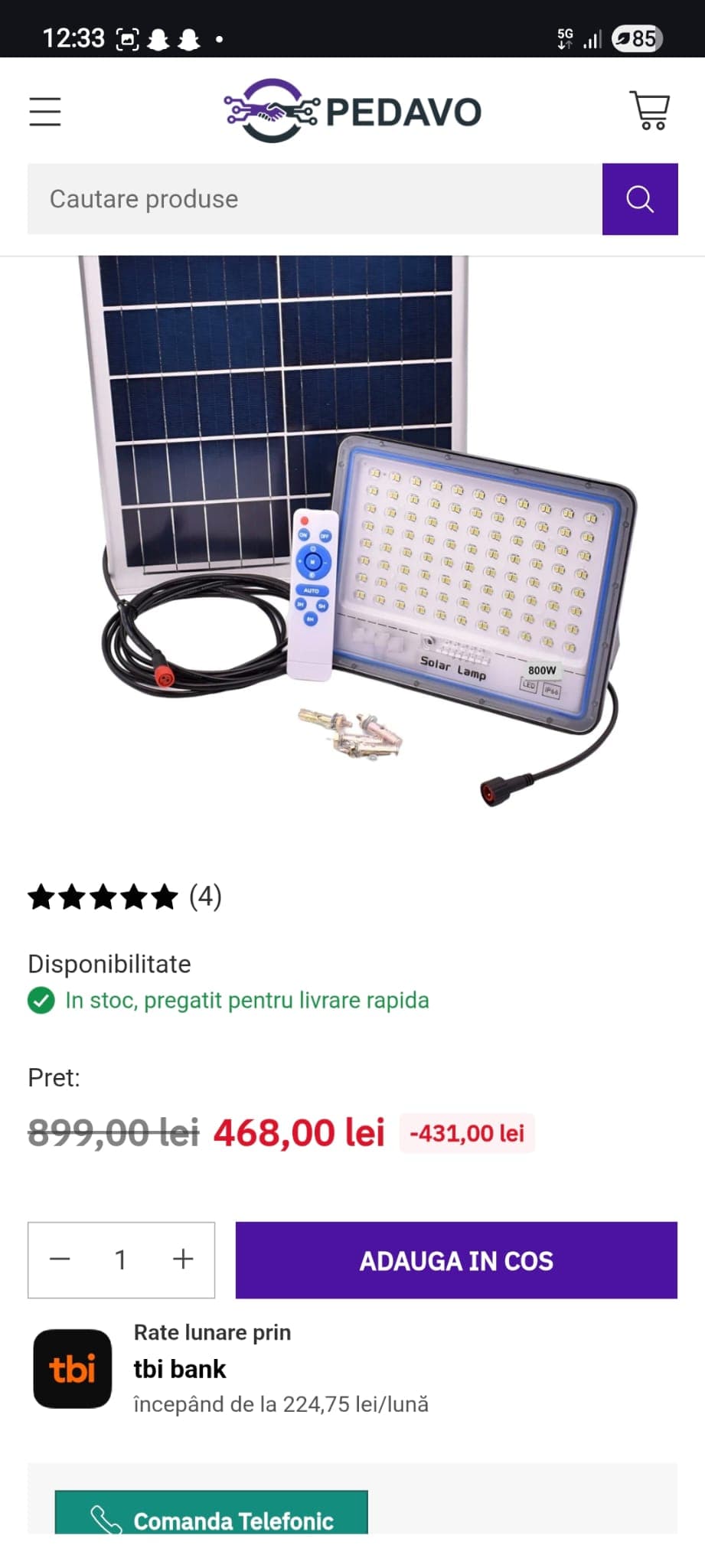This screenshot has height=1568, width=705.
Task: Tap the Cautare produse search field
Action: click(314, 199)
